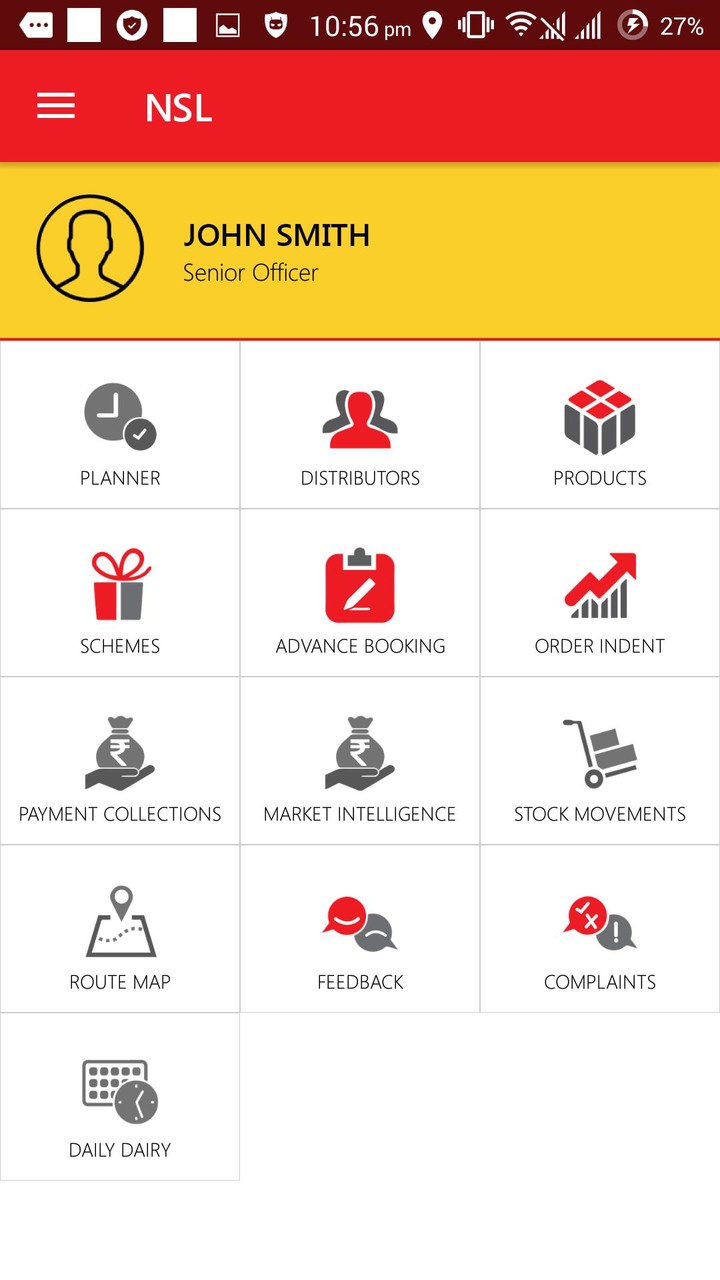
Task: Go to Distributors
Action: coord(360,427)
